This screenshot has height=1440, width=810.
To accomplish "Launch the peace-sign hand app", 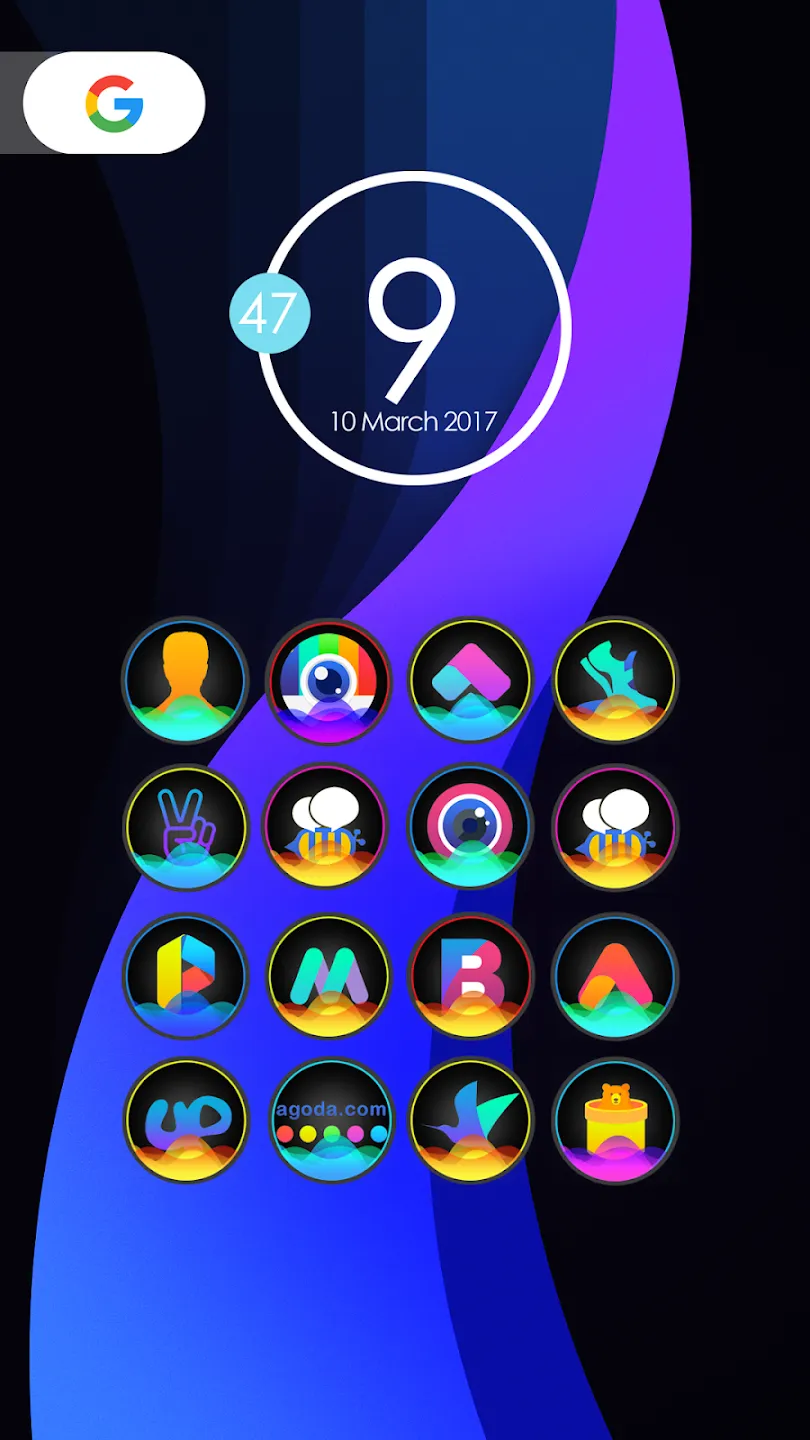I will (185, 827).
